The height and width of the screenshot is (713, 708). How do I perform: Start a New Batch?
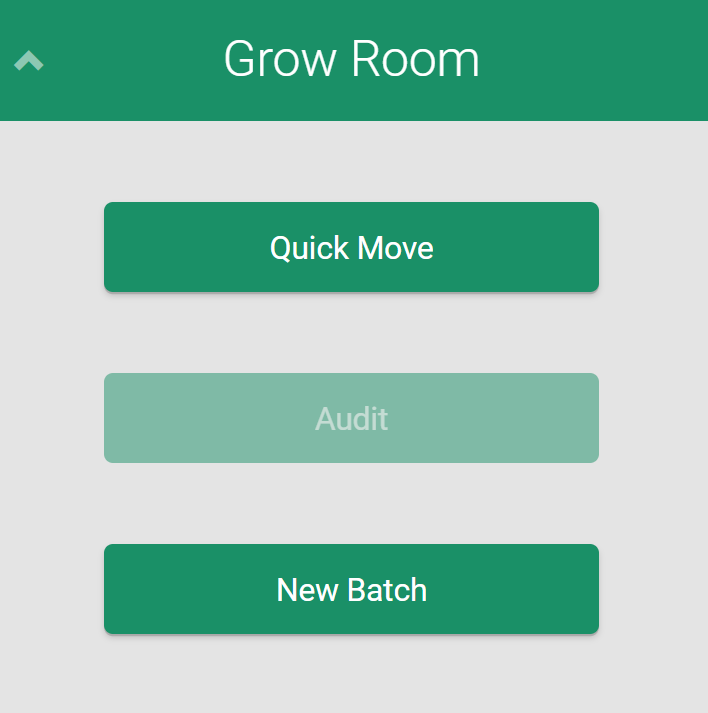pyautogui.click(x=351, y=589)
